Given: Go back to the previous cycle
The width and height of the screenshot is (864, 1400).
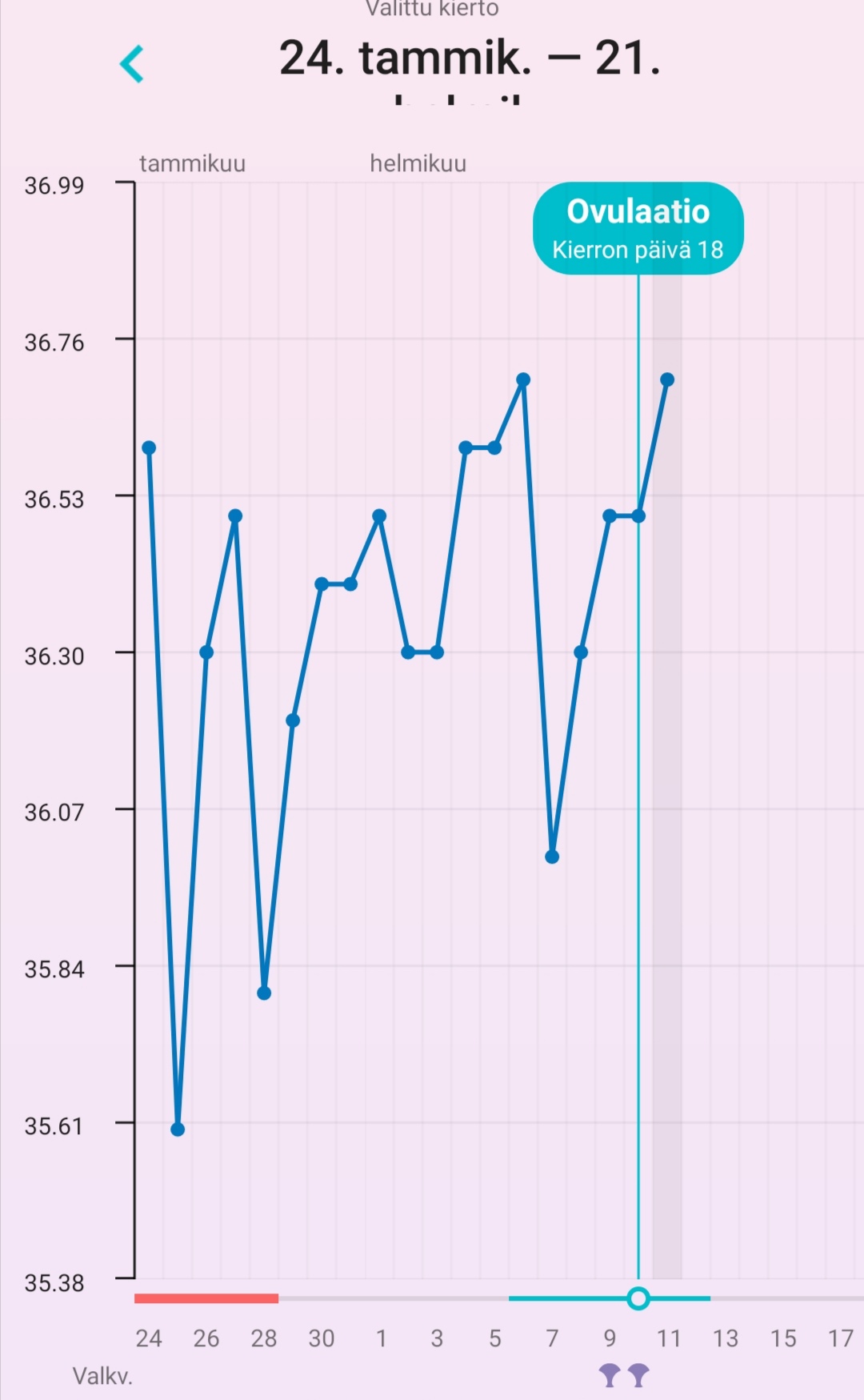Looking at the screenshot, I should (132, 64).
